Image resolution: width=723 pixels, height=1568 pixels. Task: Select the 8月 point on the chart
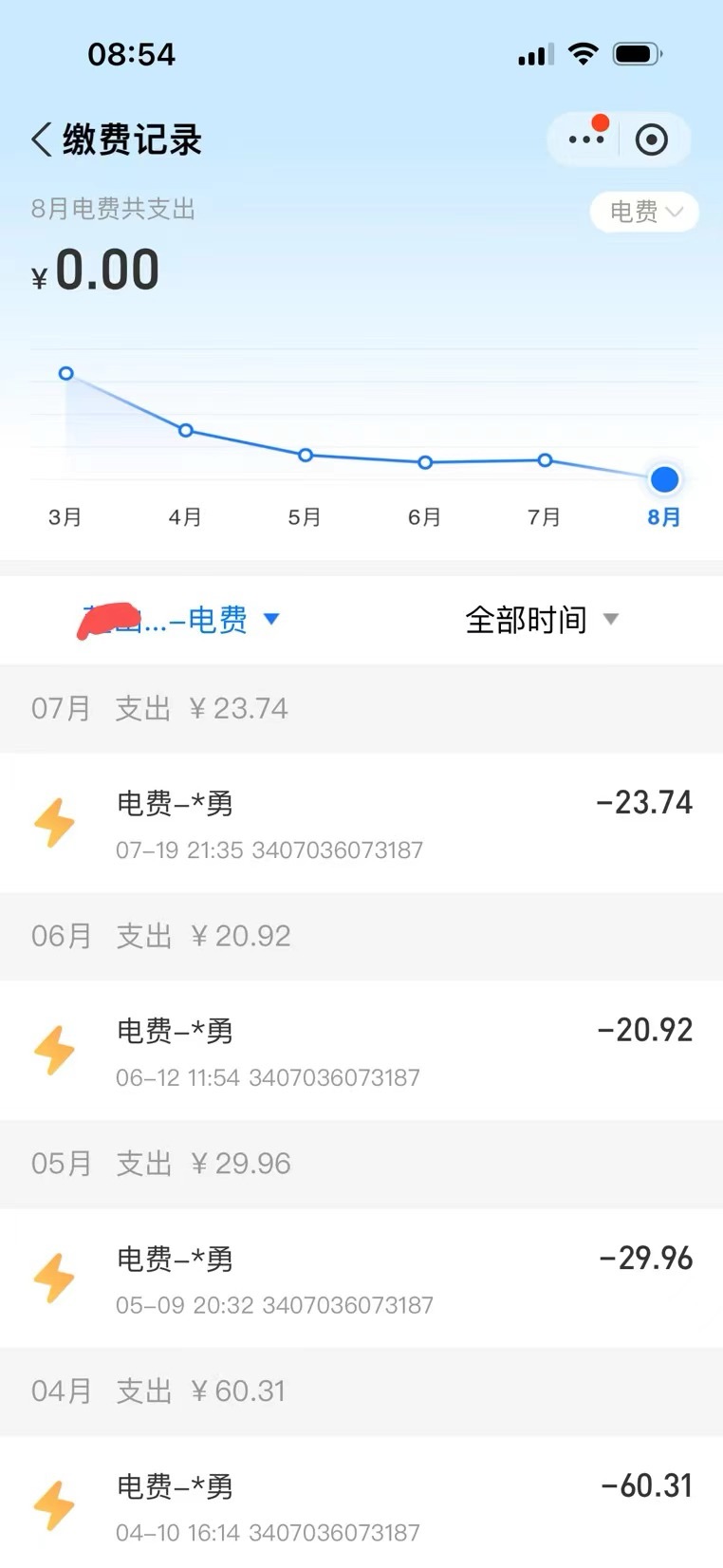click(664, 479)
